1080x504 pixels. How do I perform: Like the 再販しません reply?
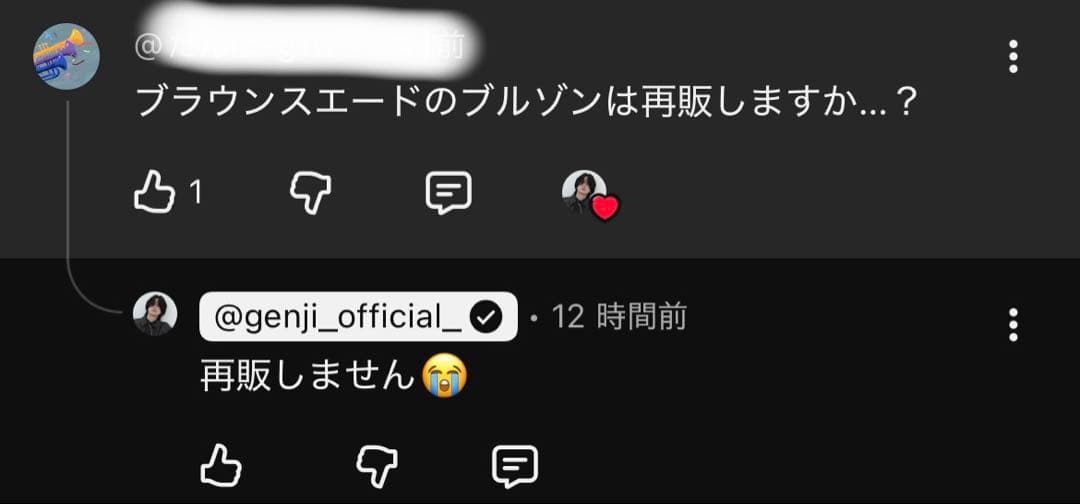point(222,464)
